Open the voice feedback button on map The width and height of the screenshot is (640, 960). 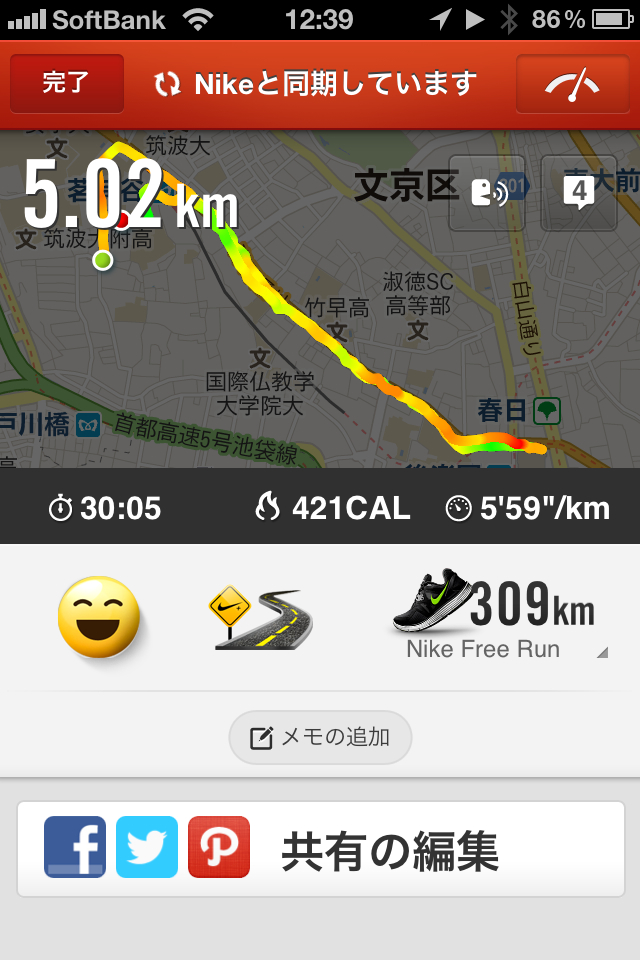487,193
